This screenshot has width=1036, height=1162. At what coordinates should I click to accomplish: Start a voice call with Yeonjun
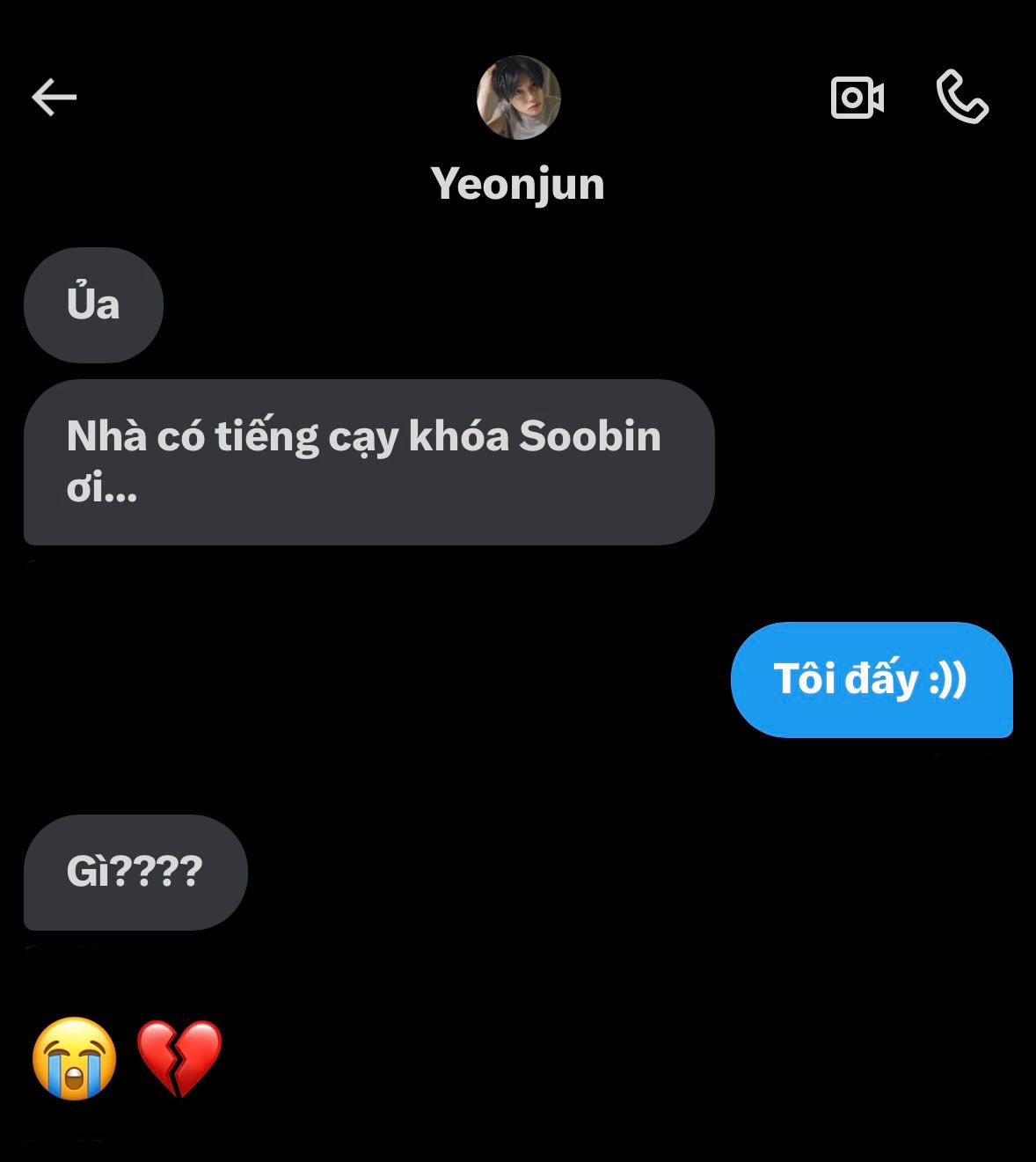point(962,97)
